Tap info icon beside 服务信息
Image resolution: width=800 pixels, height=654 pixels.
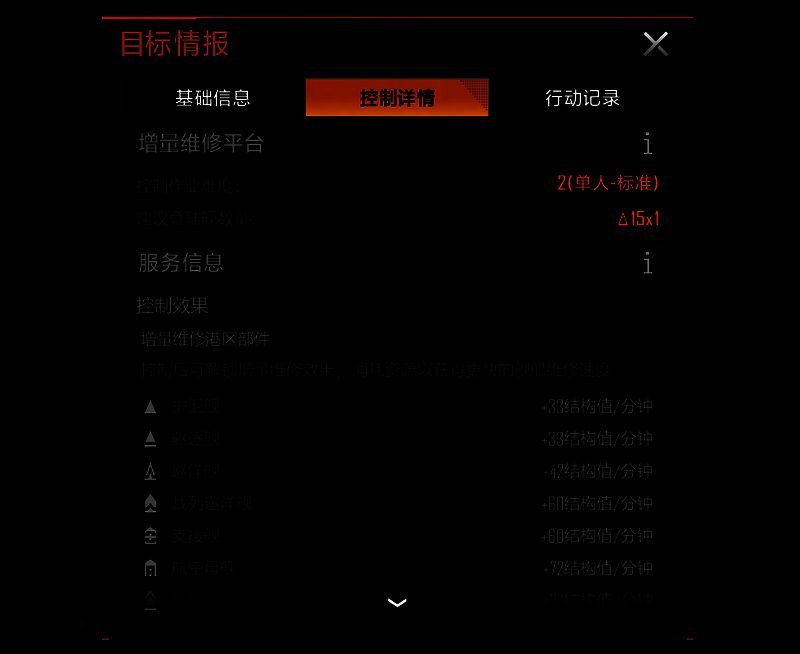[x=648, y=264]
